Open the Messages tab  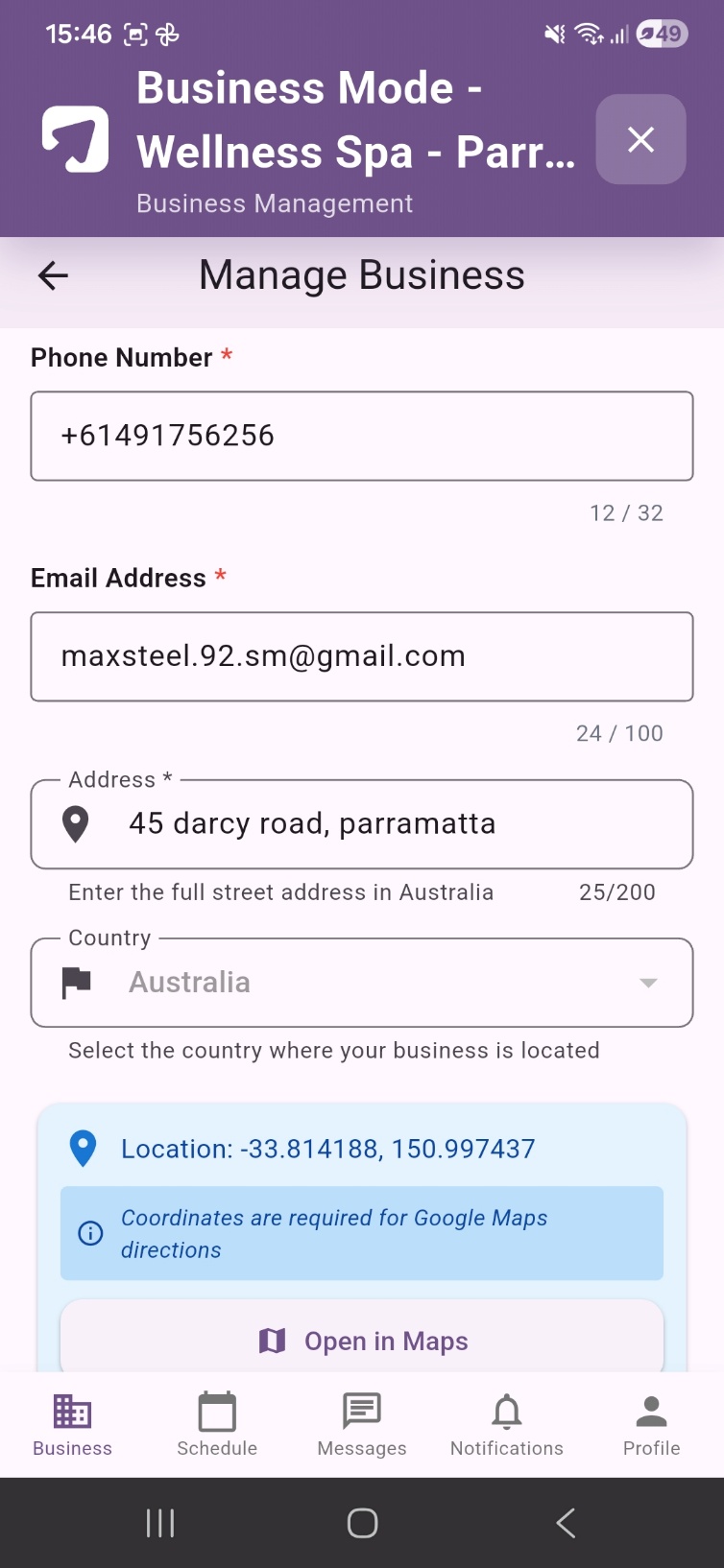coord(362,1425)
